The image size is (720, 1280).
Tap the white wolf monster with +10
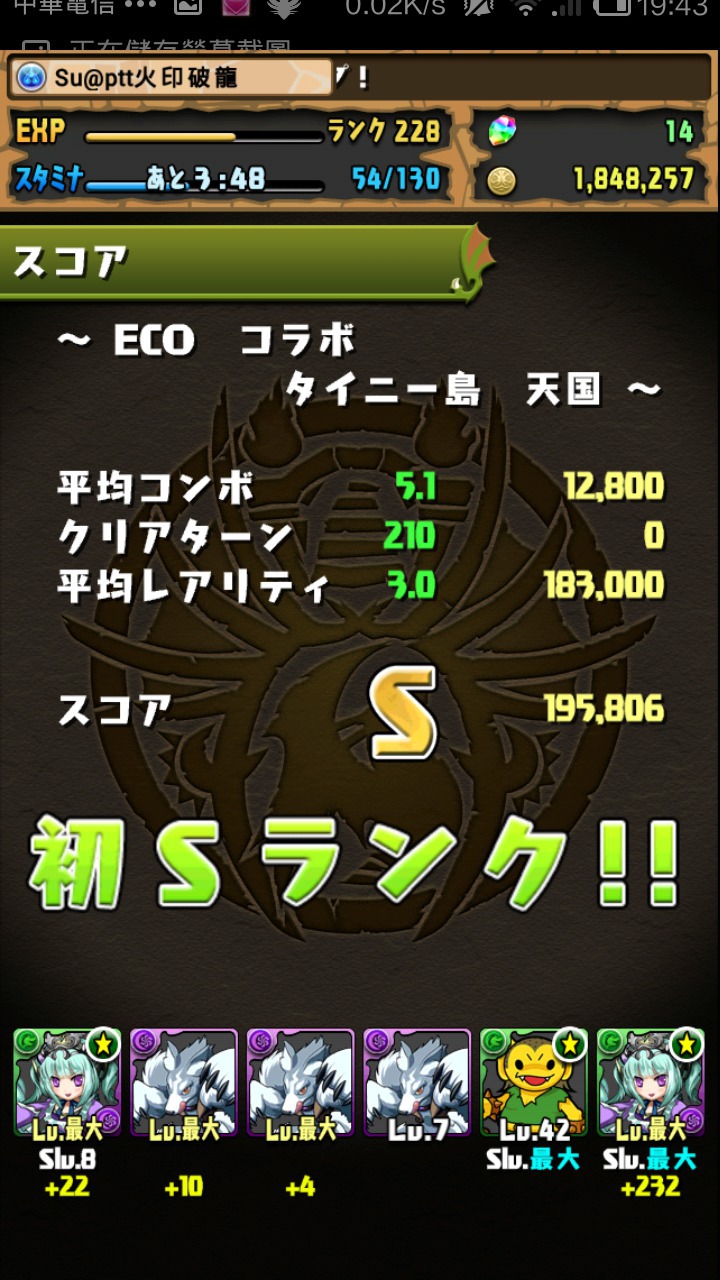[x=184, y=1082]
